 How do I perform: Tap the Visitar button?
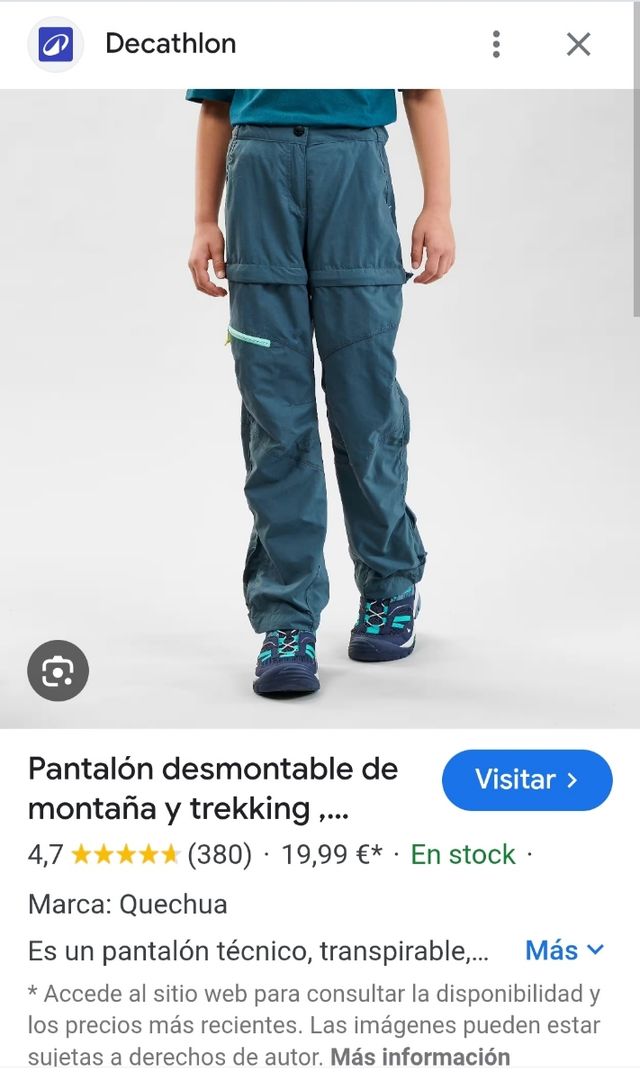pos(527,780)
